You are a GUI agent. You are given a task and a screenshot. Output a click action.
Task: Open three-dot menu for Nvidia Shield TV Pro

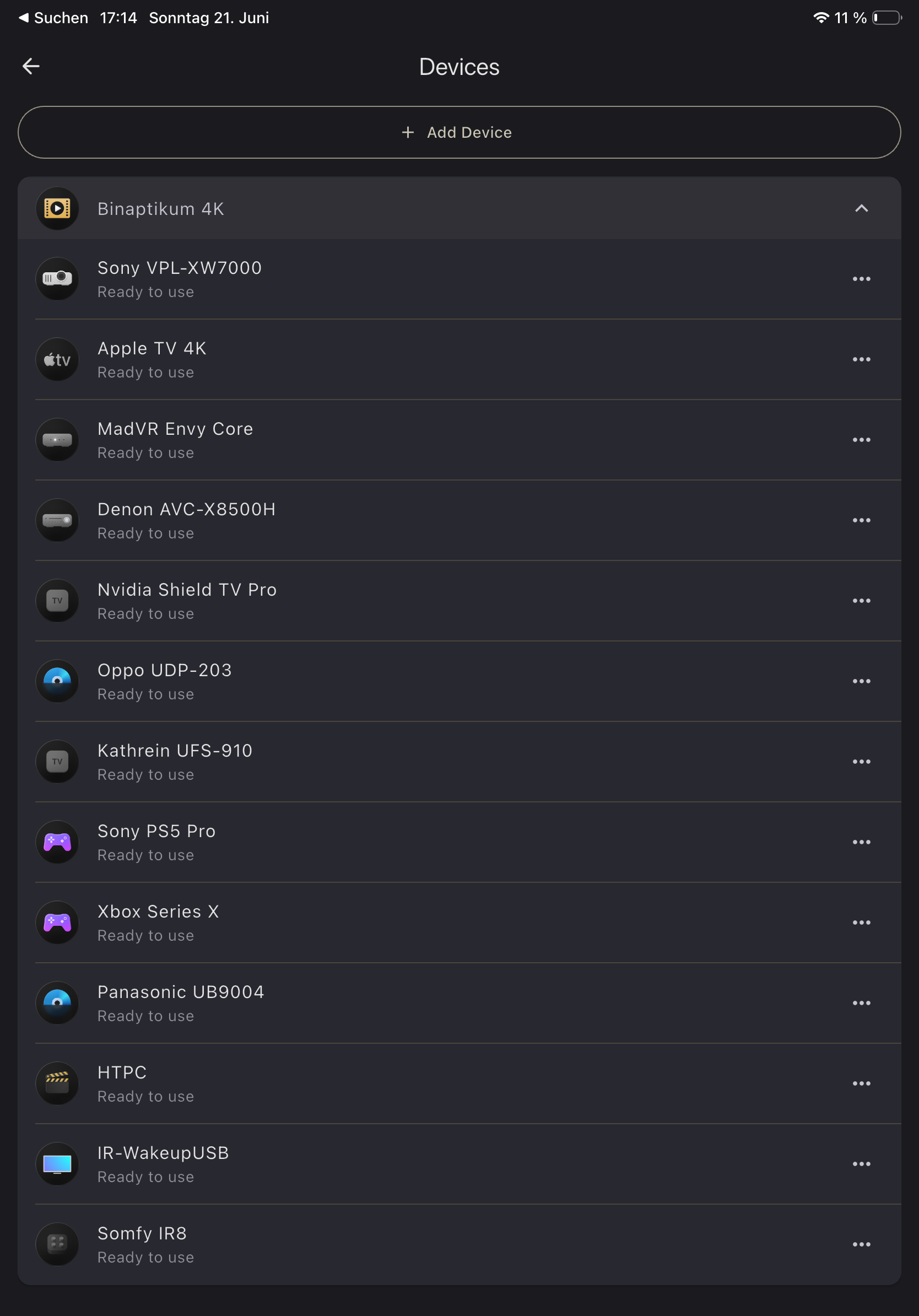coord(861,601)
